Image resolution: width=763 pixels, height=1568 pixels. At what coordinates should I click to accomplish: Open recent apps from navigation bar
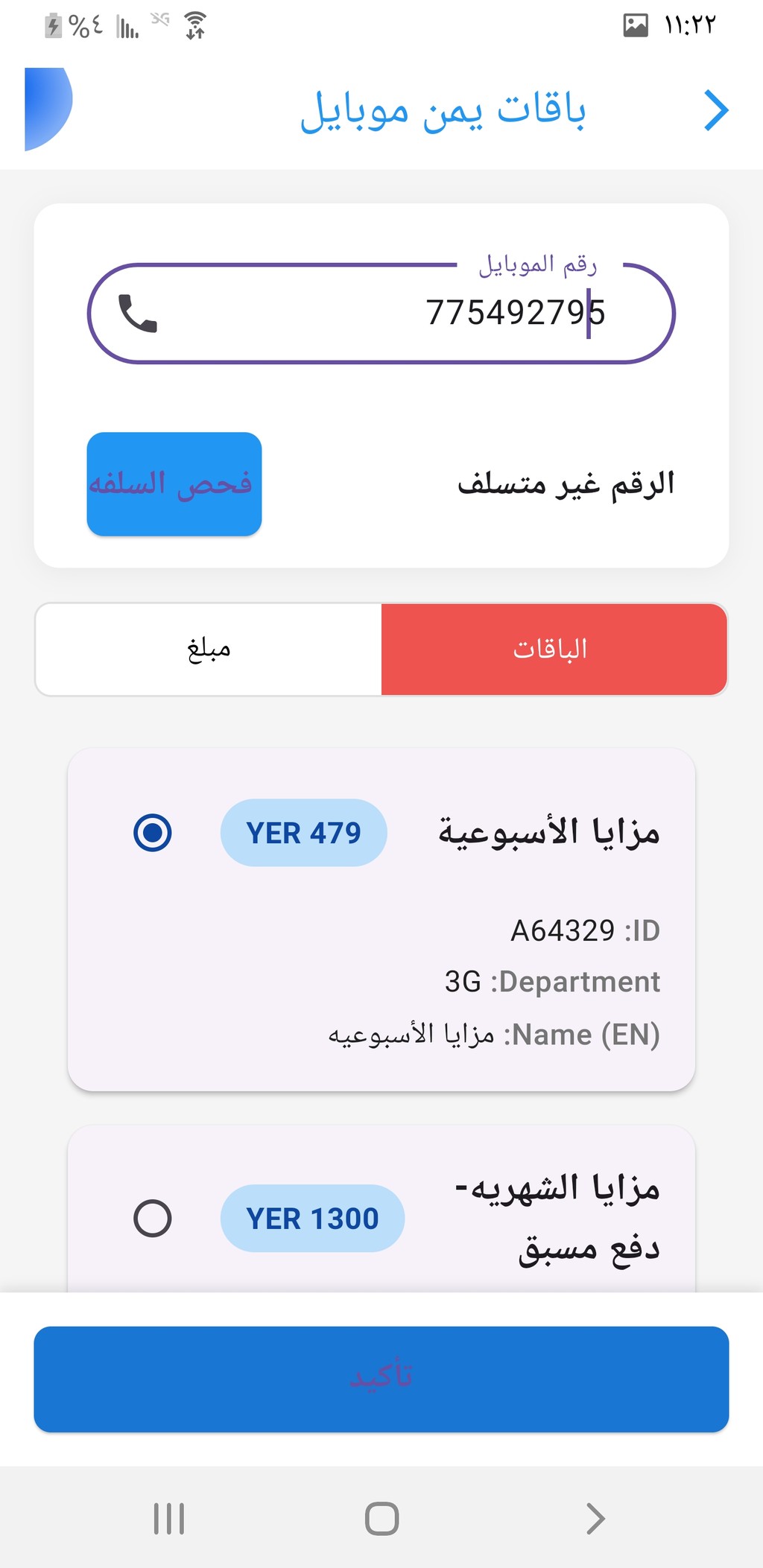[169, 1518]
